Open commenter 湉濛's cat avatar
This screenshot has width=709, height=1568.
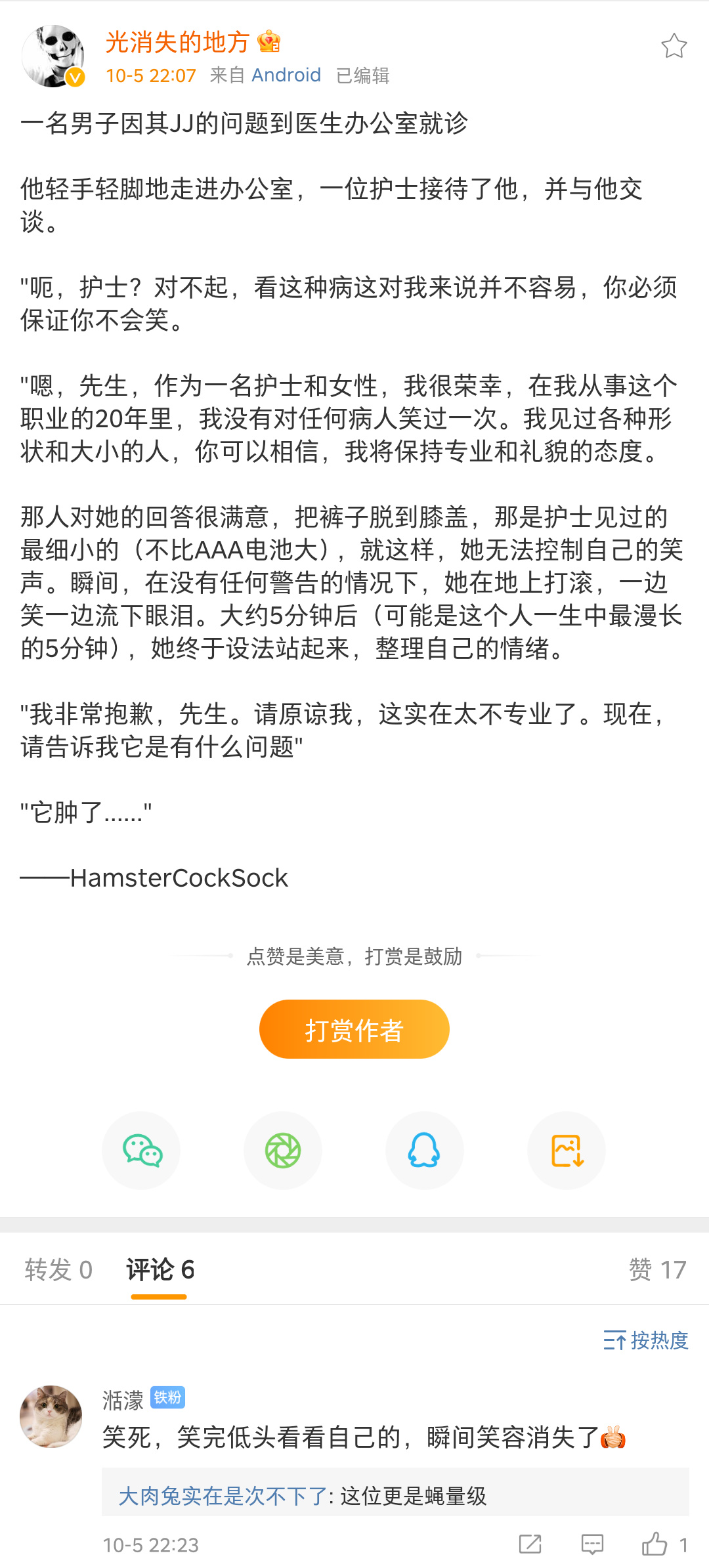coord(51,1417)
